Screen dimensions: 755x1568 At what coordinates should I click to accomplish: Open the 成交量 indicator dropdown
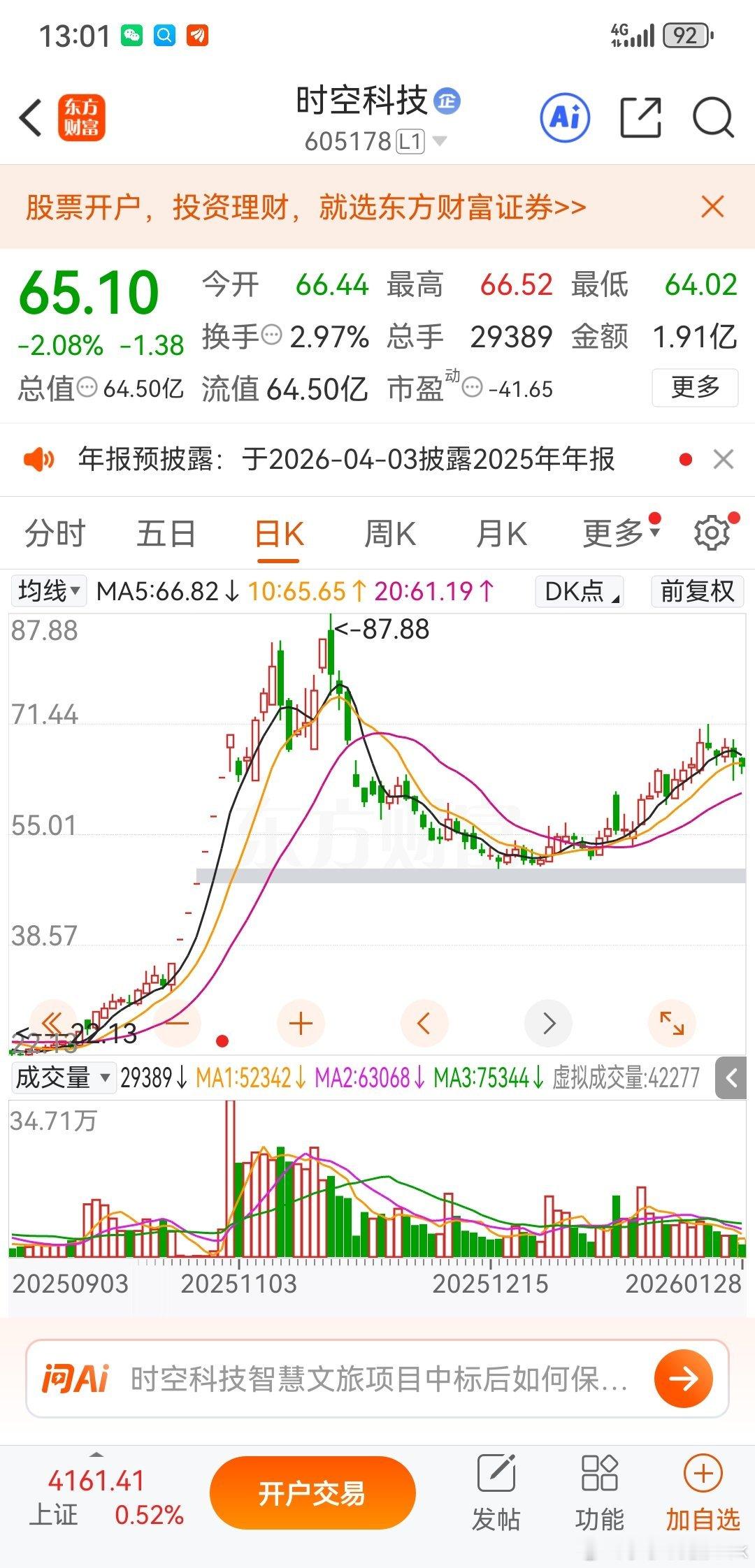(63, 1078)
